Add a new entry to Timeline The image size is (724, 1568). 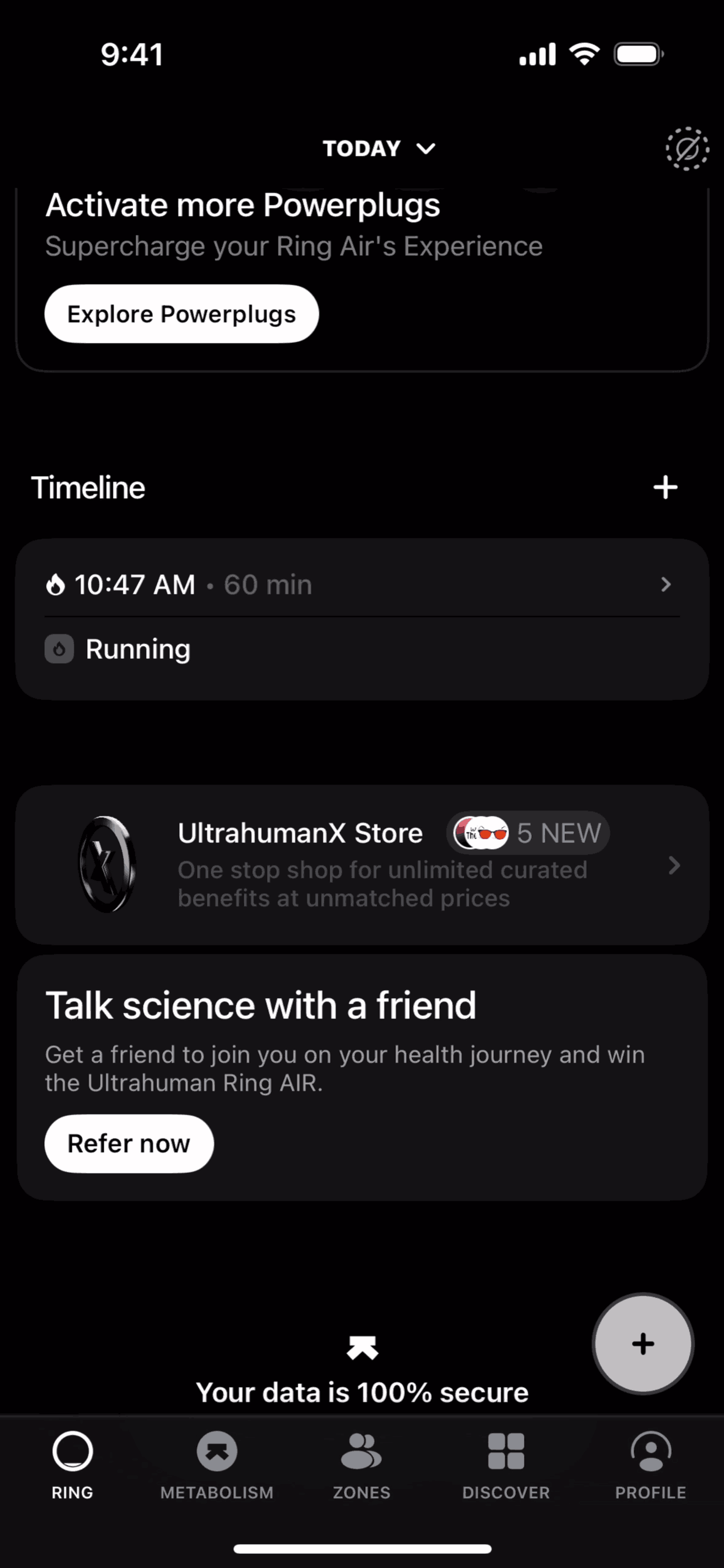pos(665,488)
